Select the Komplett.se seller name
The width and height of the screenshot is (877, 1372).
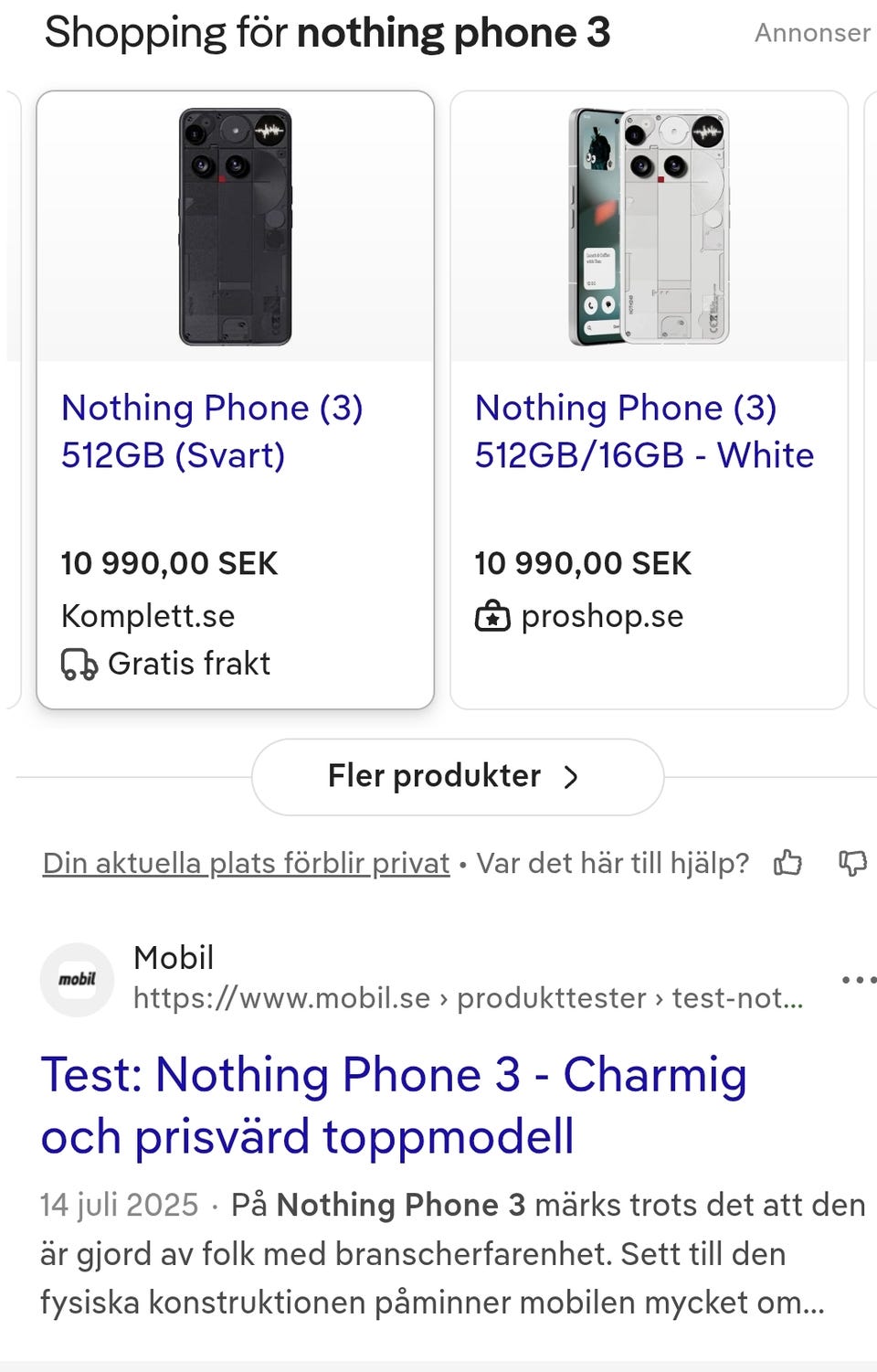(x=148, y=617)
